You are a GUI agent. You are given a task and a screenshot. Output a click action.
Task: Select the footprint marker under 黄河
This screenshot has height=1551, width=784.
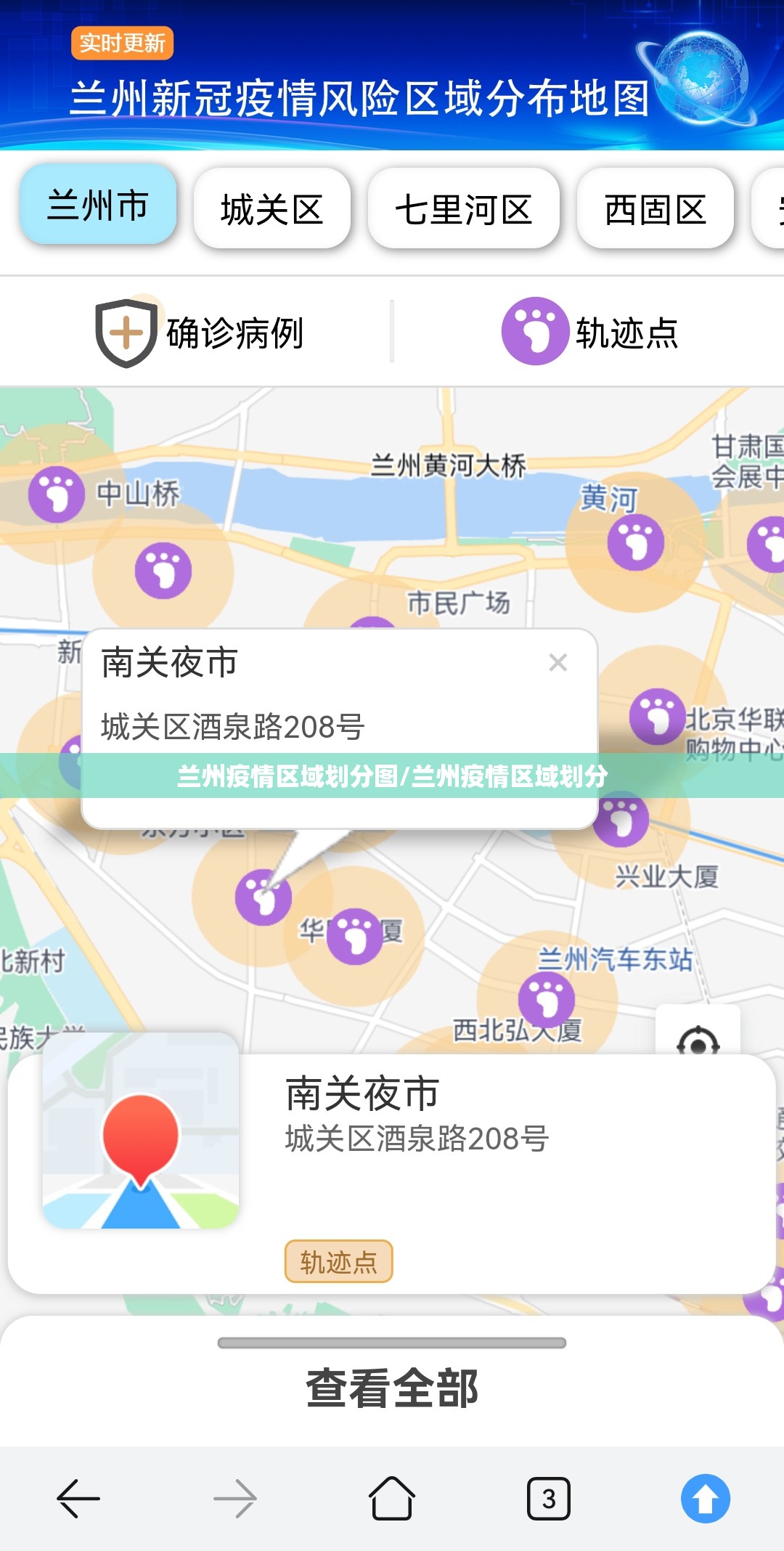(636, 542)
